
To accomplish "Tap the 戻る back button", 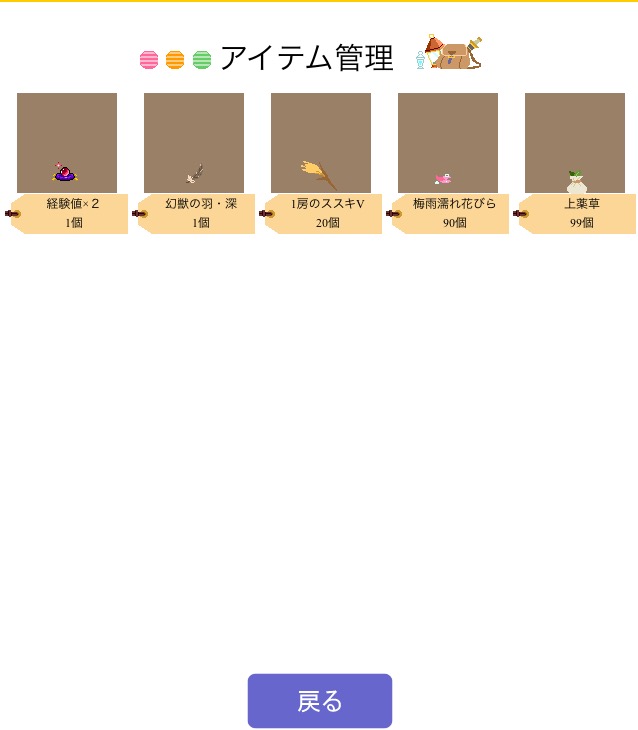I will click(320, 701).
